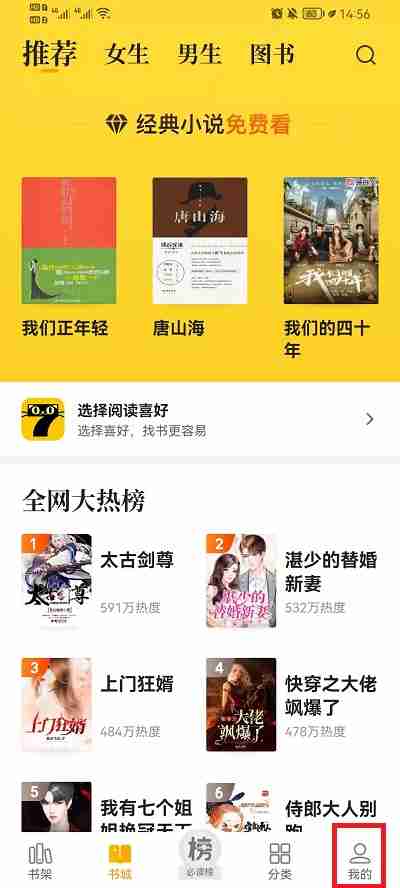The width and height of the screenshot is (400, 888).
Task: Go to the 分类 bottom tab
Action: coord(280,860)
